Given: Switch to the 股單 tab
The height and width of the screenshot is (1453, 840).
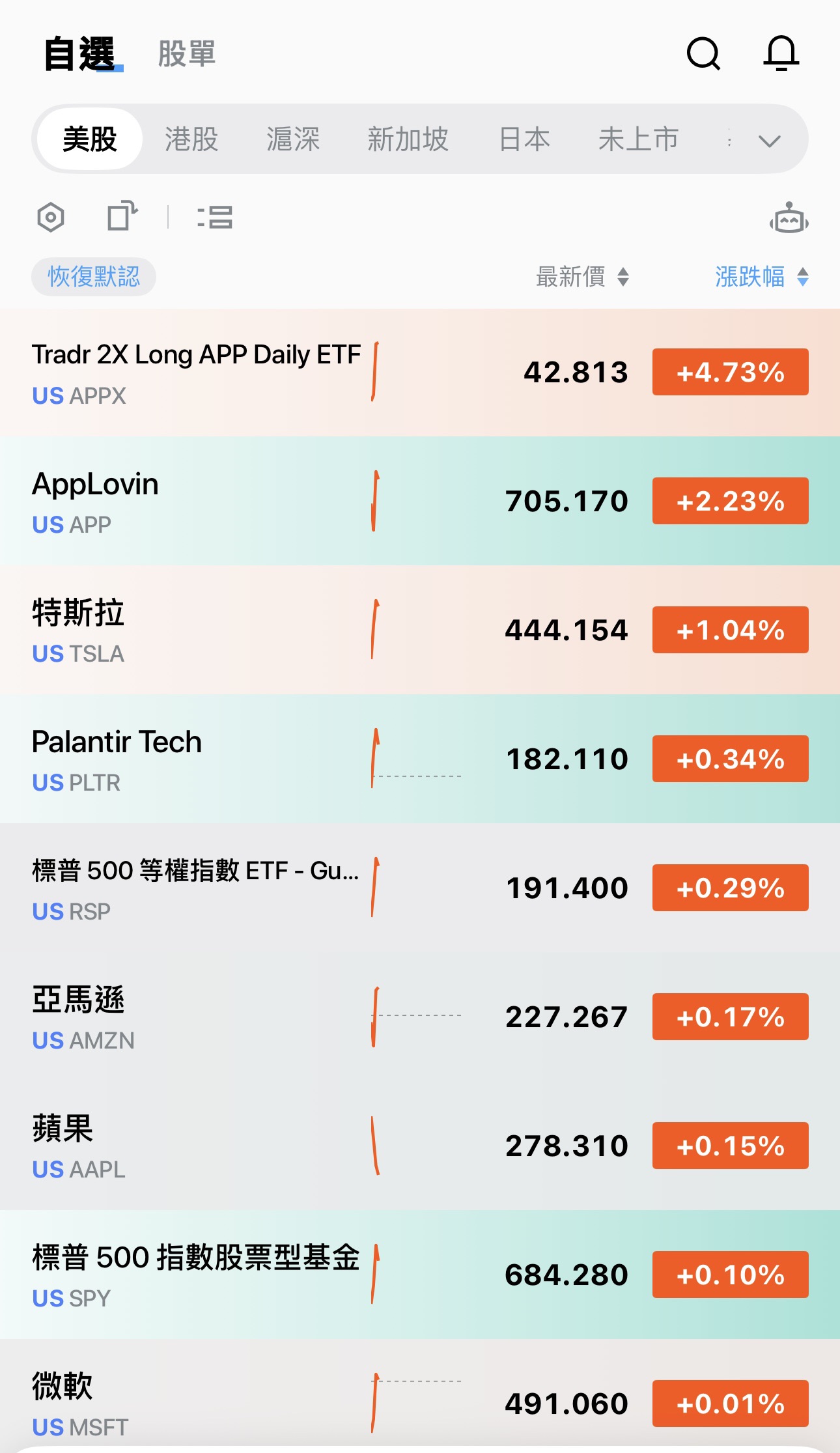Looking at the screenshot, I should [187, 53].
